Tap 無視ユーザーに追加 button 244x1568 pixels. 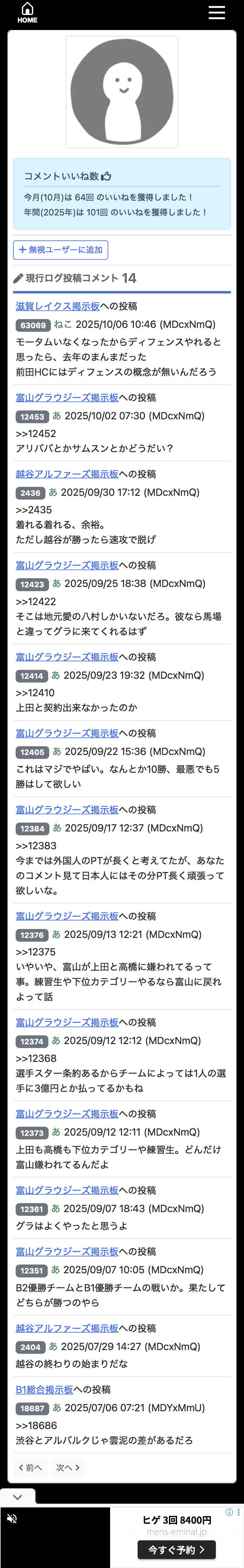[x=60, y=249]
